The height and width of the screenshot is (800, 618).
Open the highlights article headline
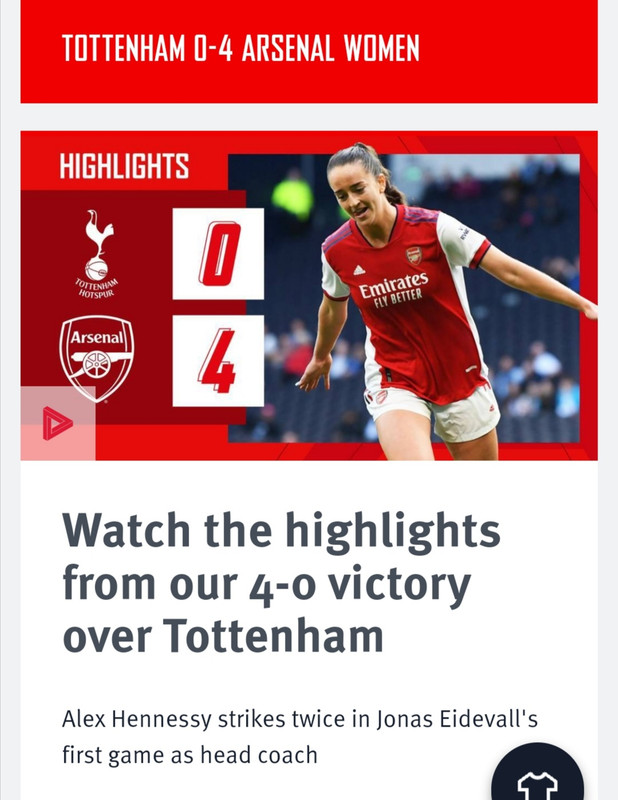coord(281,584)
